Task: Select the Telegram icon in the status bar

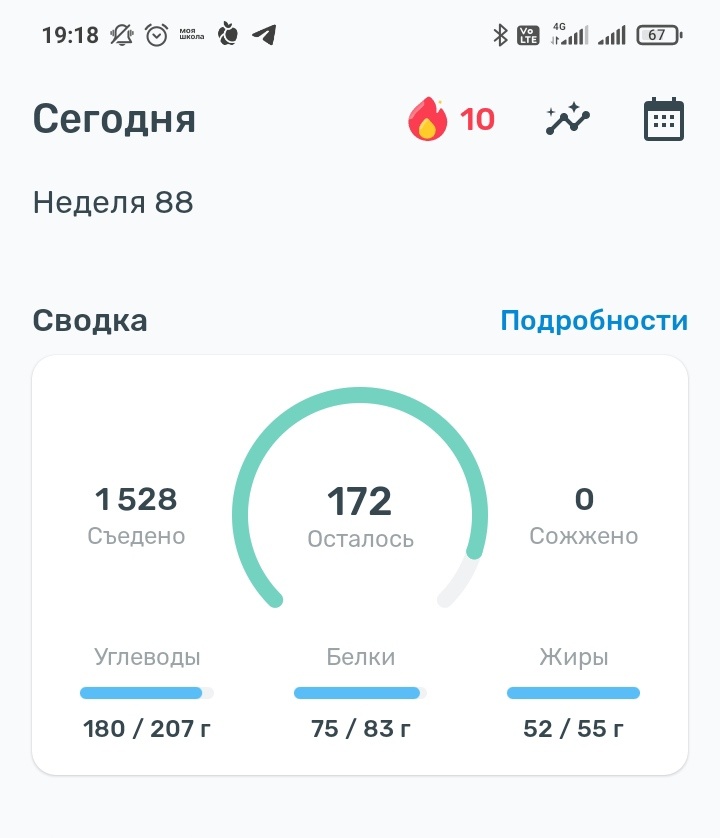Action: [x=262, y=33]
